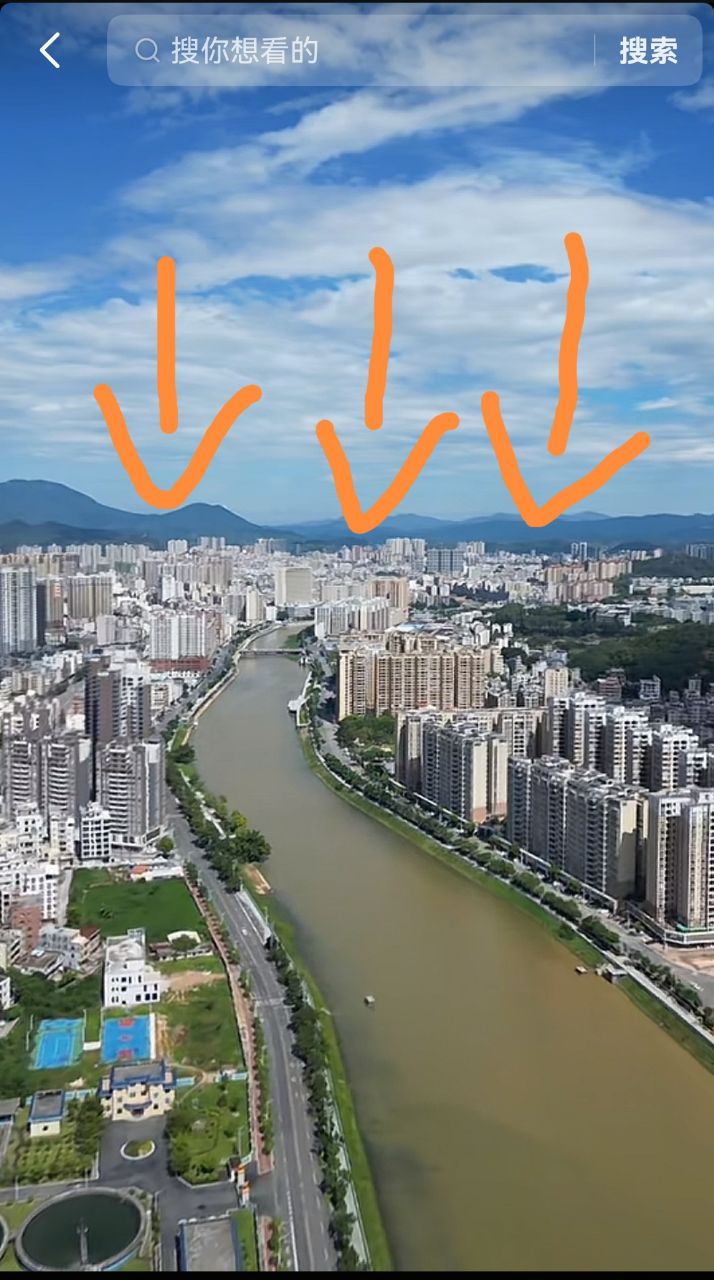Tap the 搜索 button
Viewport: 714px width, 1280px height.
(x=648, y=50)
